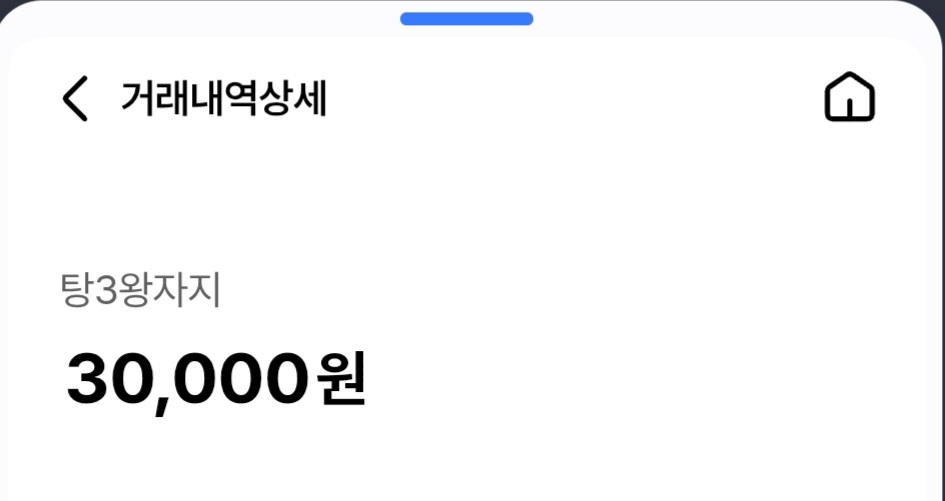
Task: Open the home icon
Action: (849, 99)
